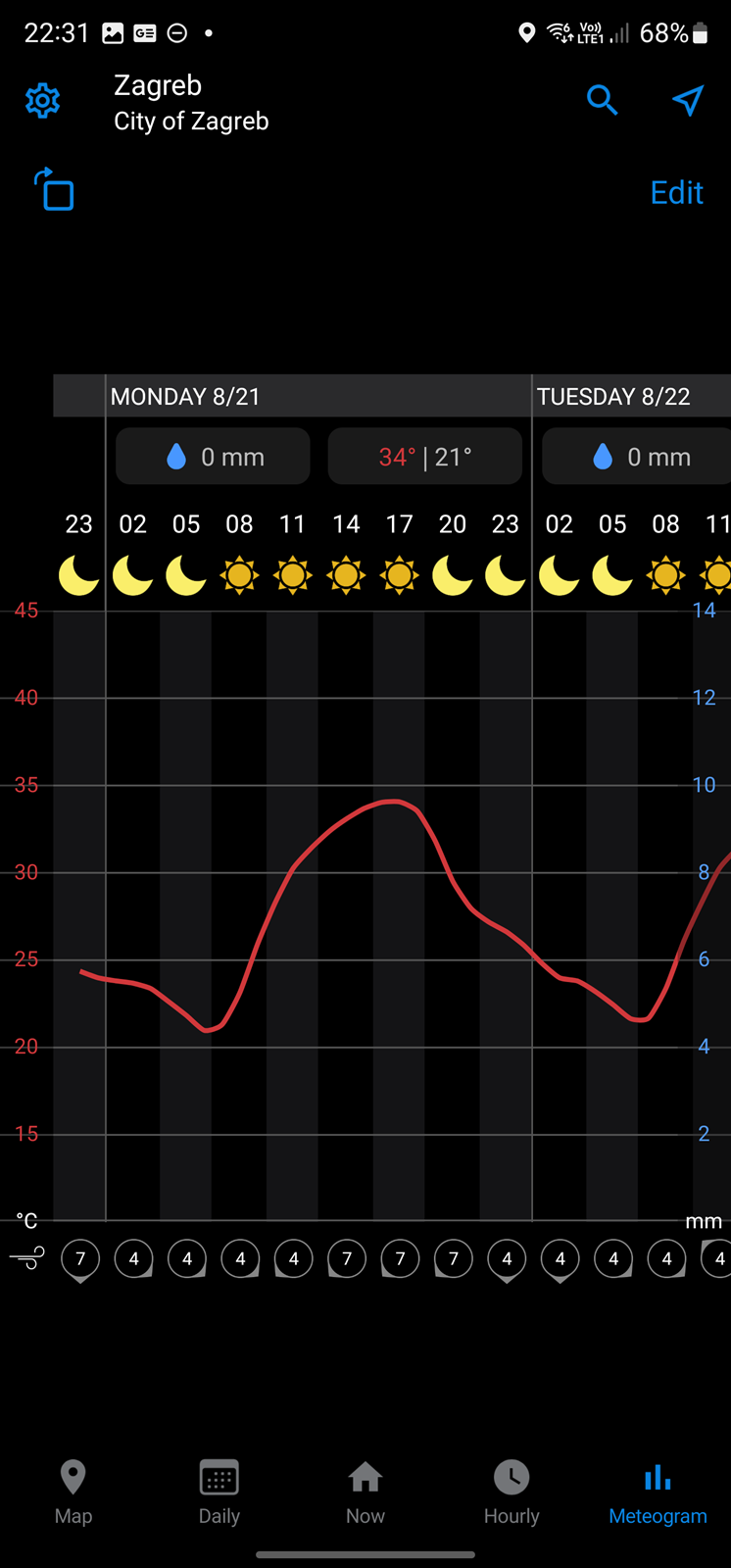The height and width of the screenshot is (1568, 731).
Task: Switch to the Daily tab
Action: (219, 1493)
